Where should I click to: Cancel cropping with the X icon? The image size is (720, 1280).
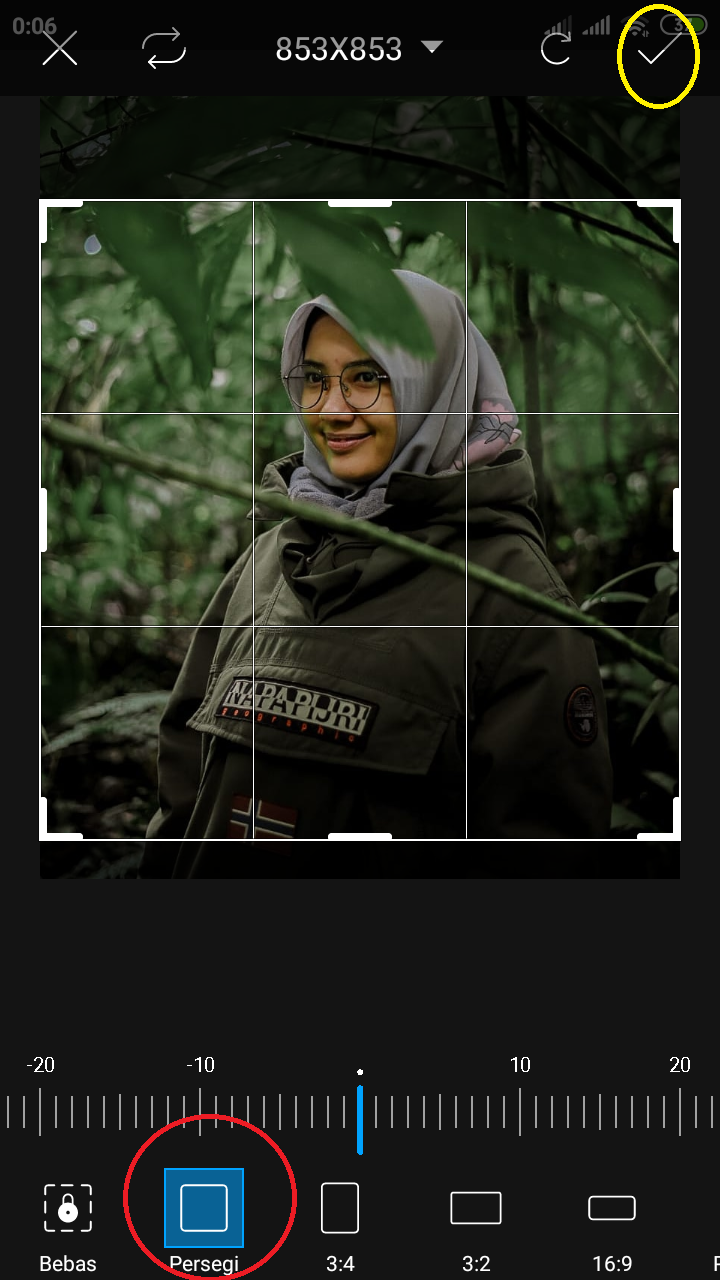pyautogui.click(x=60, y=48)
